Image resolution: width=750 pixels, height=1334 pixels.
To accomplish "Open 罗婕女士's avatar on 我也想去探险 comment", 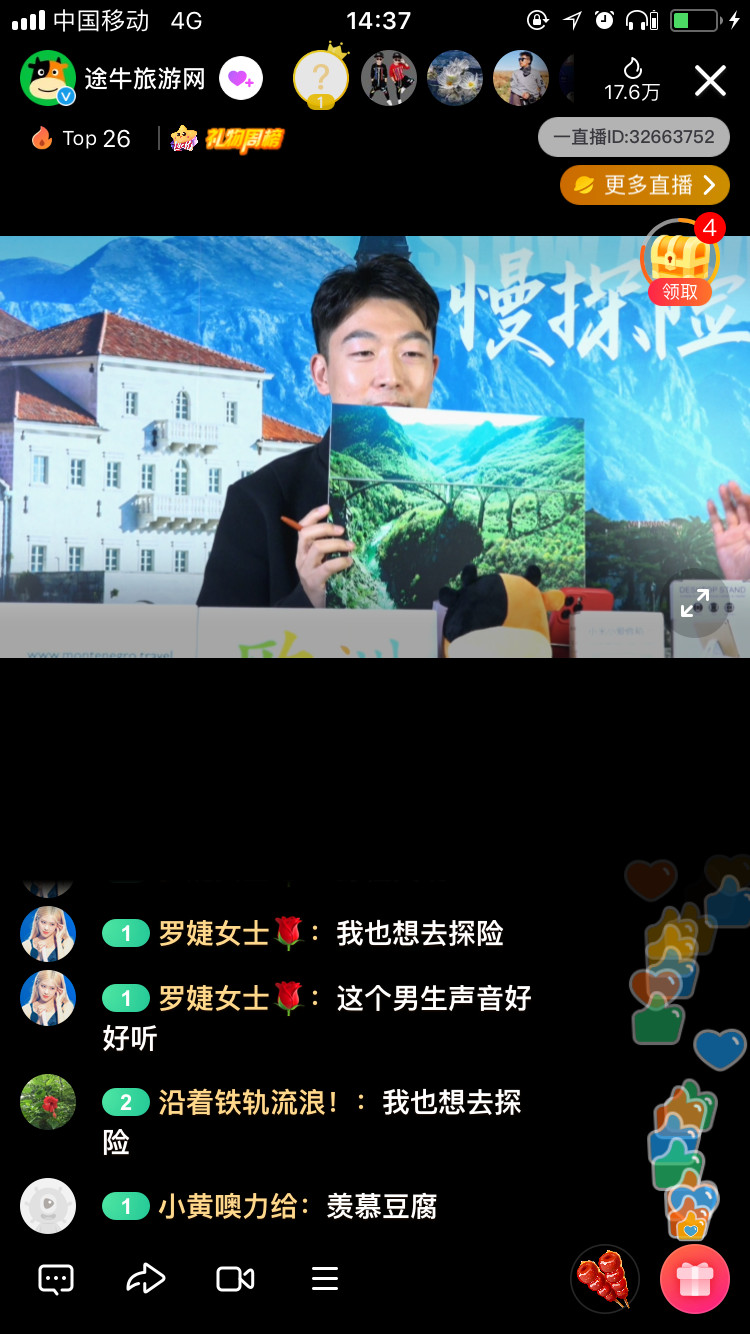I will 48,934.
